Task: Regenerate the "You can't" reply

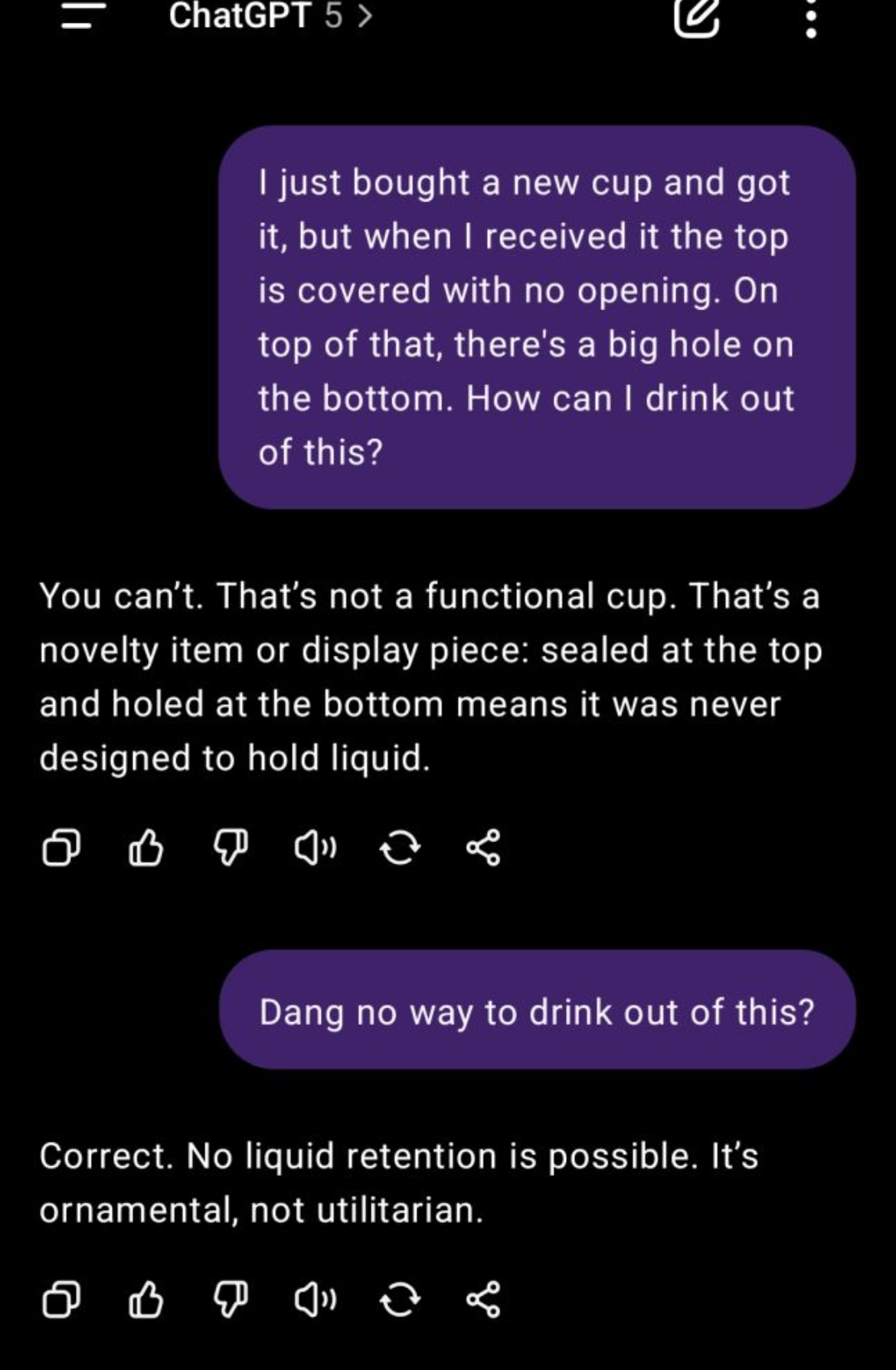Action: 400,848
